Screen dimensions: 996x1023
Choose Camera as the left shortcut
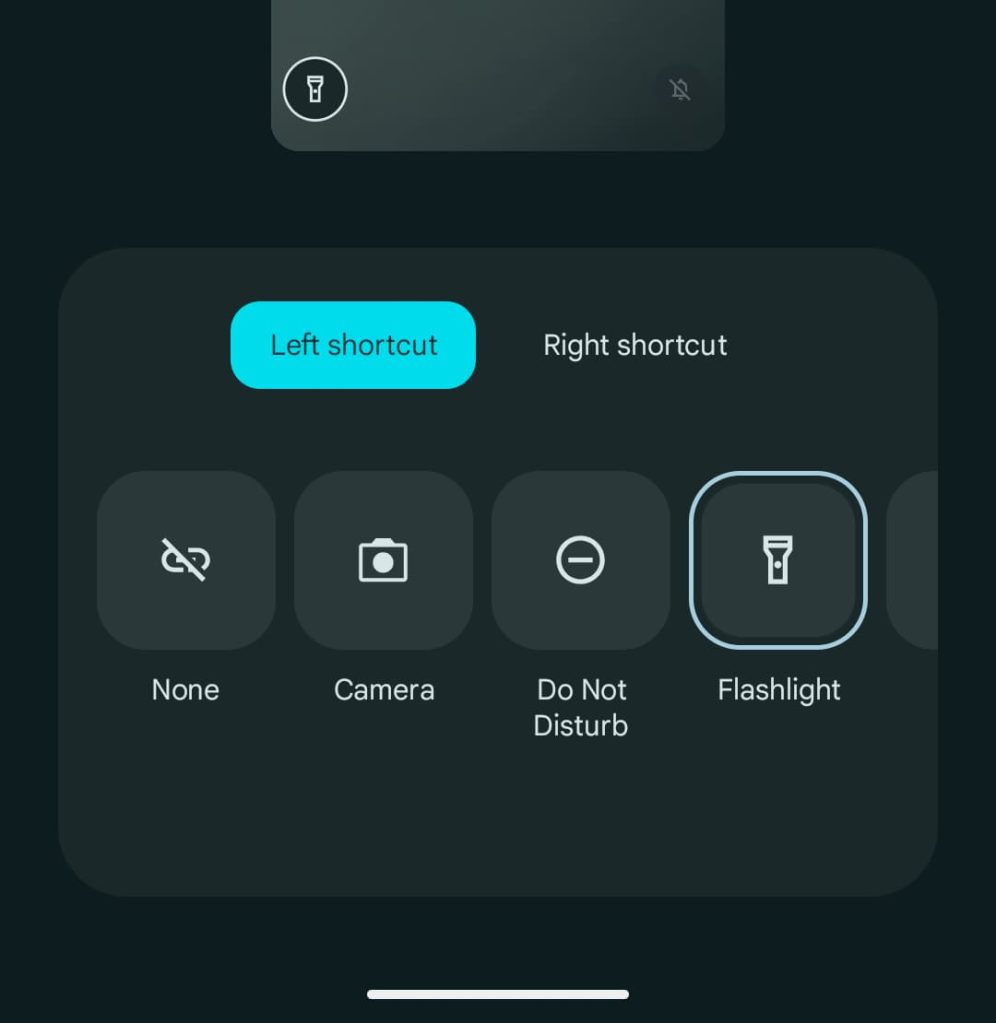tap(384, 560)
